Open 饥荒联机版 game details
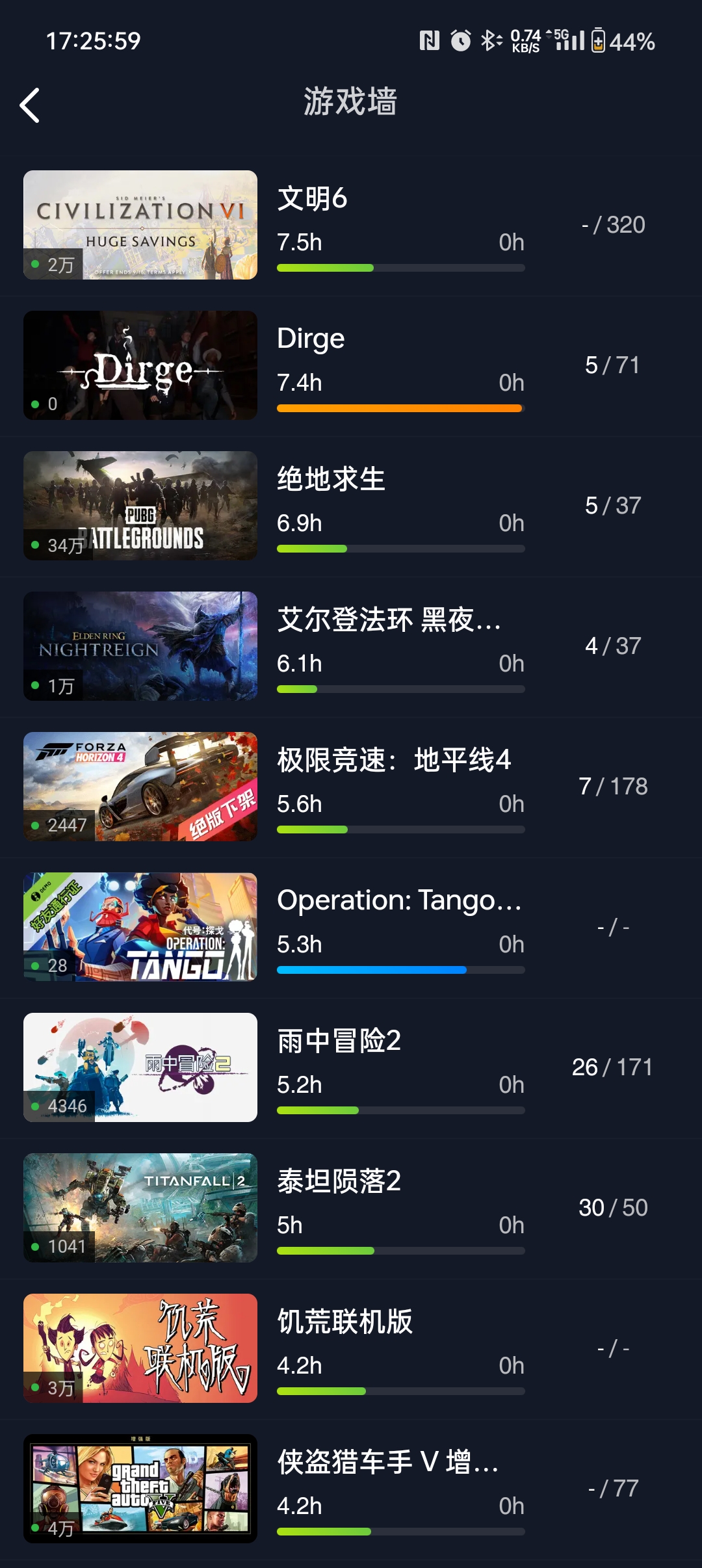This screenshot has height=1568, width=702. pos(351,1348)
